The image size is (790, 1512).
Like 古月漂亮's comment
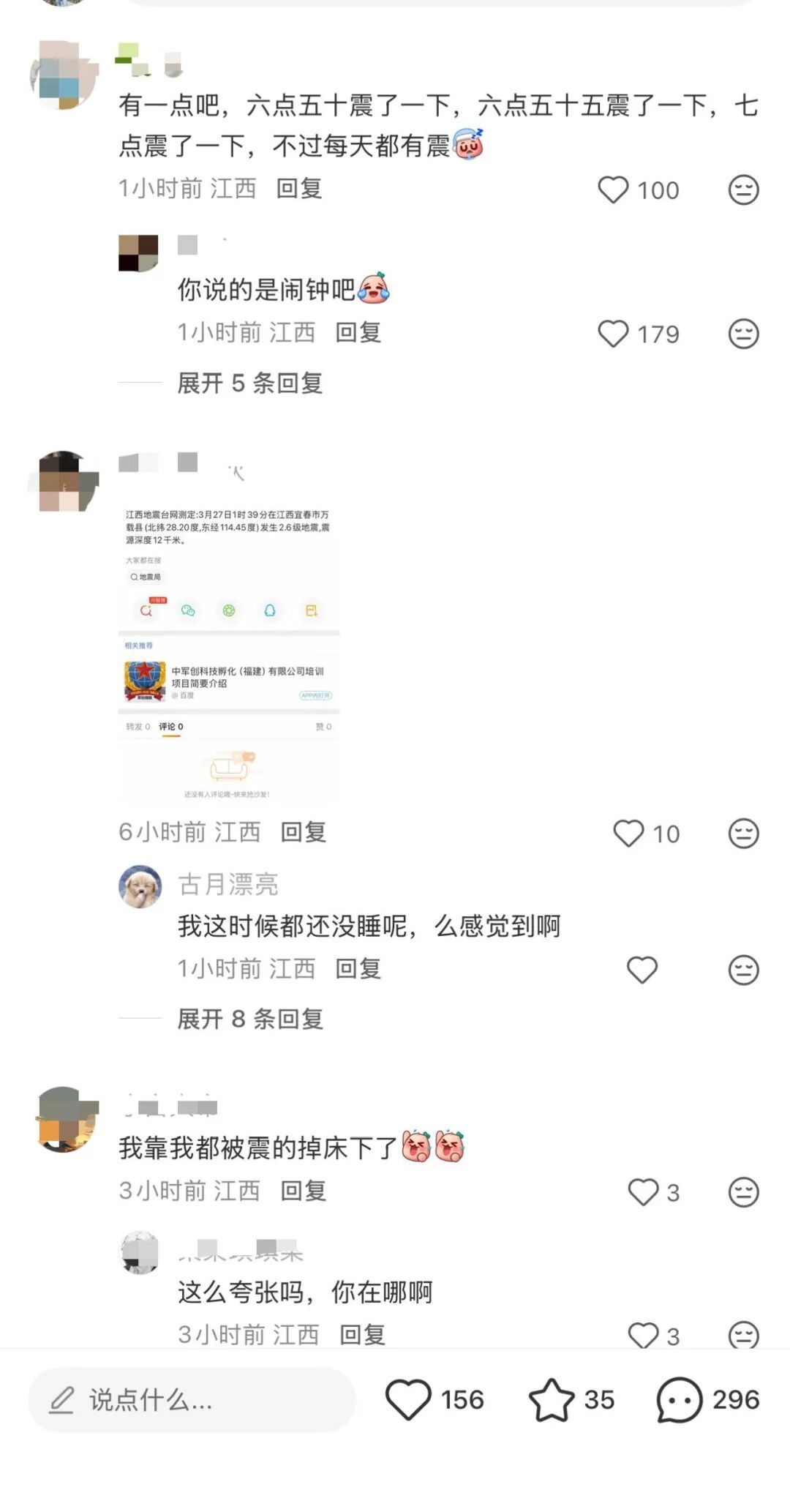[642, 970]
